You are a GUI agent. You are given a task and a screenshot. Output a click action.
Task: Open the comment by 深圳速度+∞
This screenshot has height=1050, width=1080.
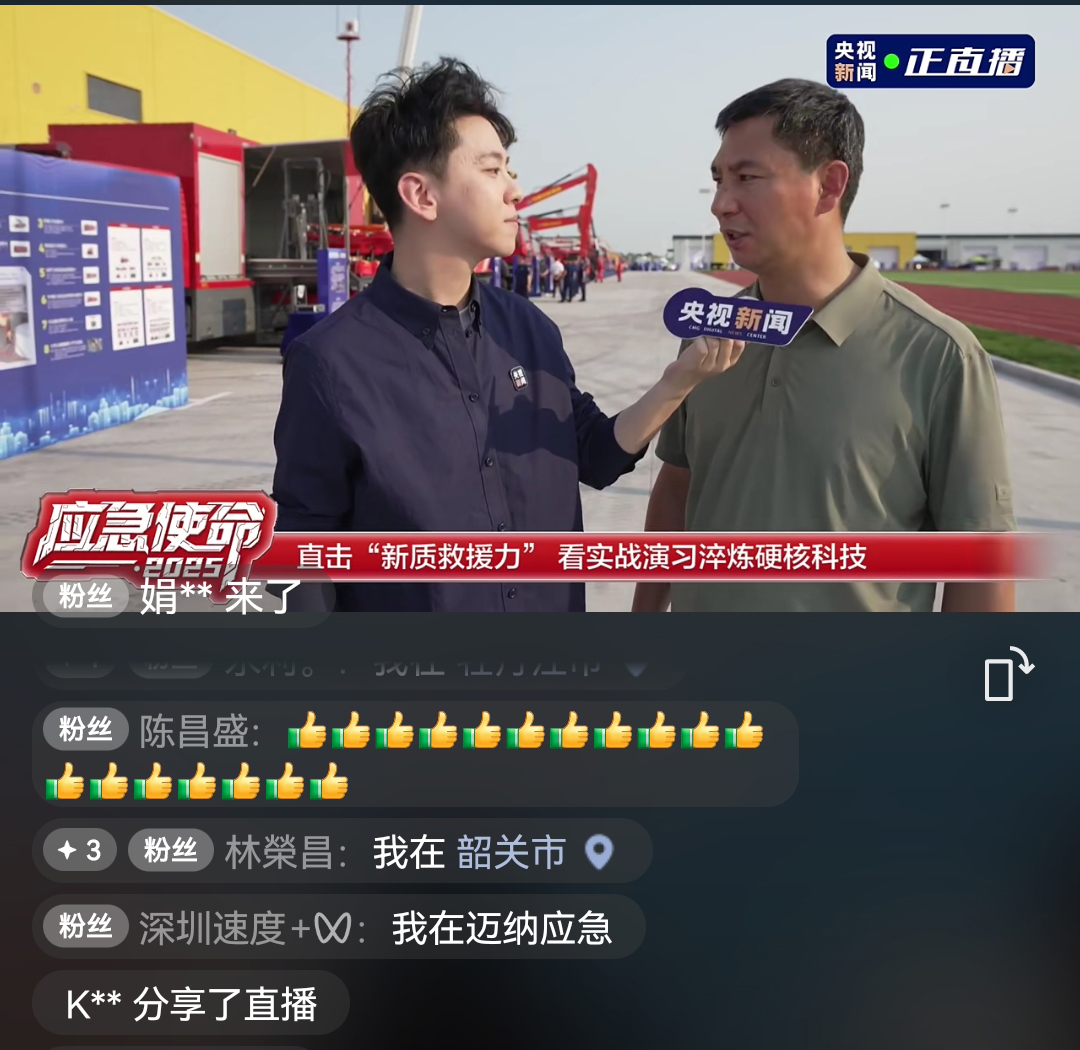[340, 928]
